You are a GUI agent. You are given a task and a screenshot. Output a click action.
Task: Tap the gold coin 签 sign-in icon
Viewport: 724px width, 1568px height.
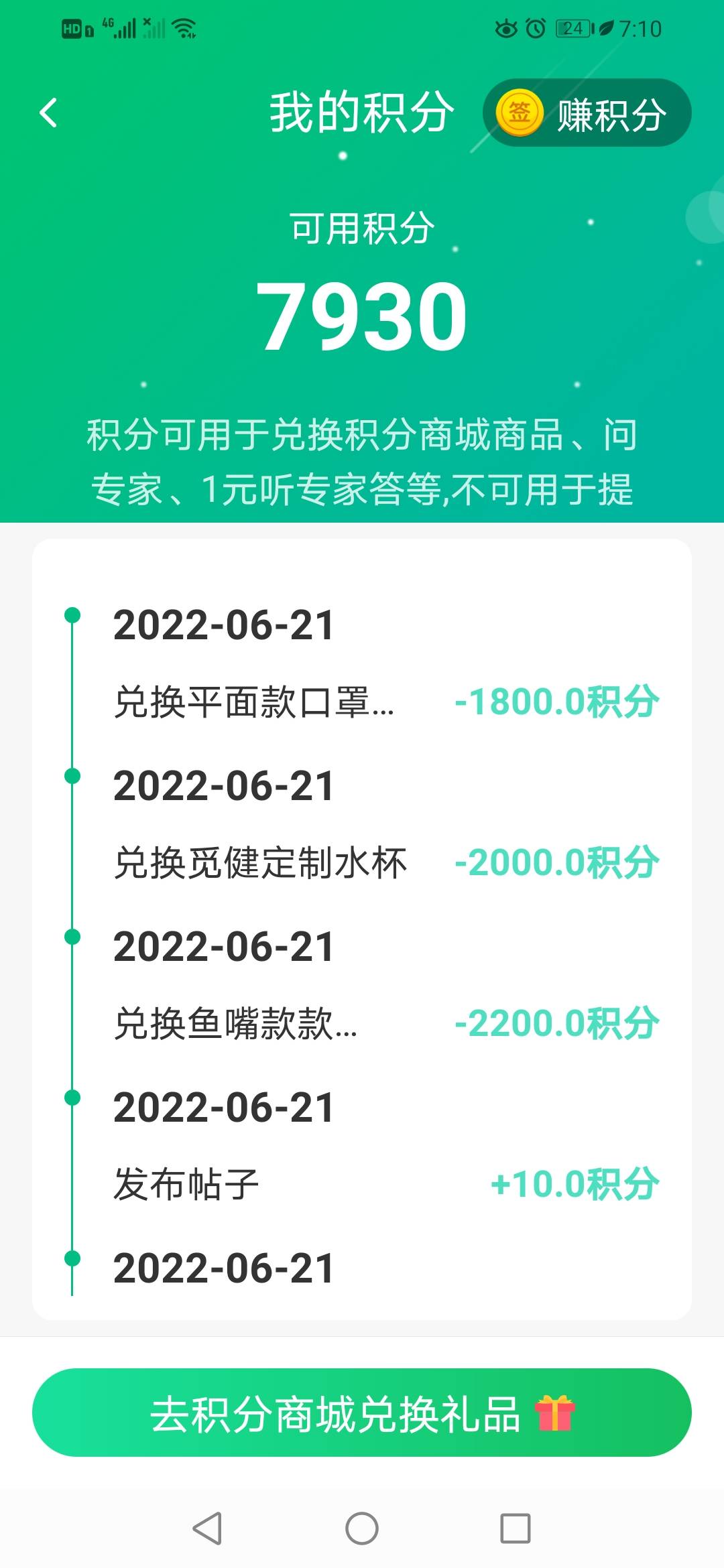[520, 113]
